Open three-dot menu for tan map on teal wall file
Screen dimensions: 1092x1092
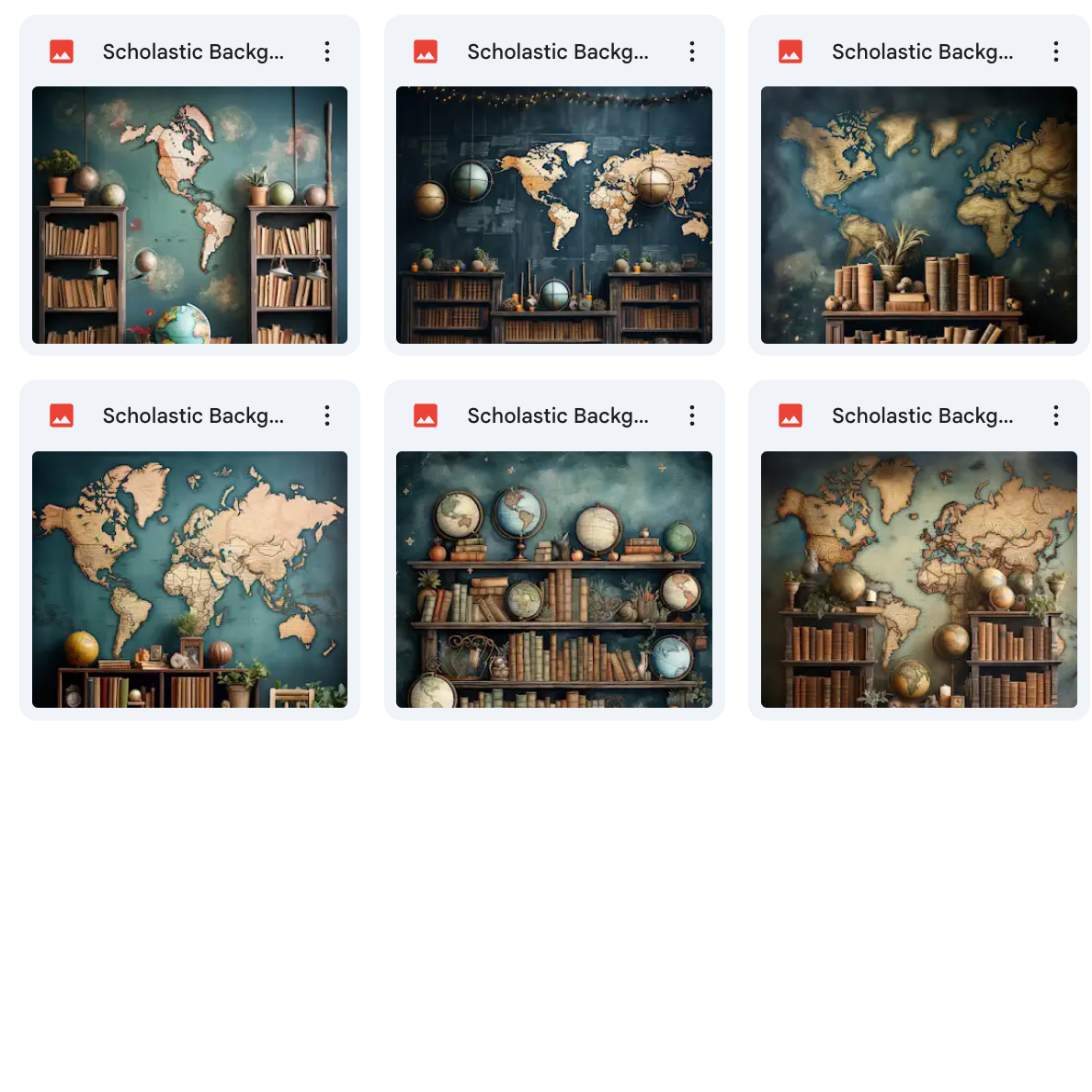[327, 415]
